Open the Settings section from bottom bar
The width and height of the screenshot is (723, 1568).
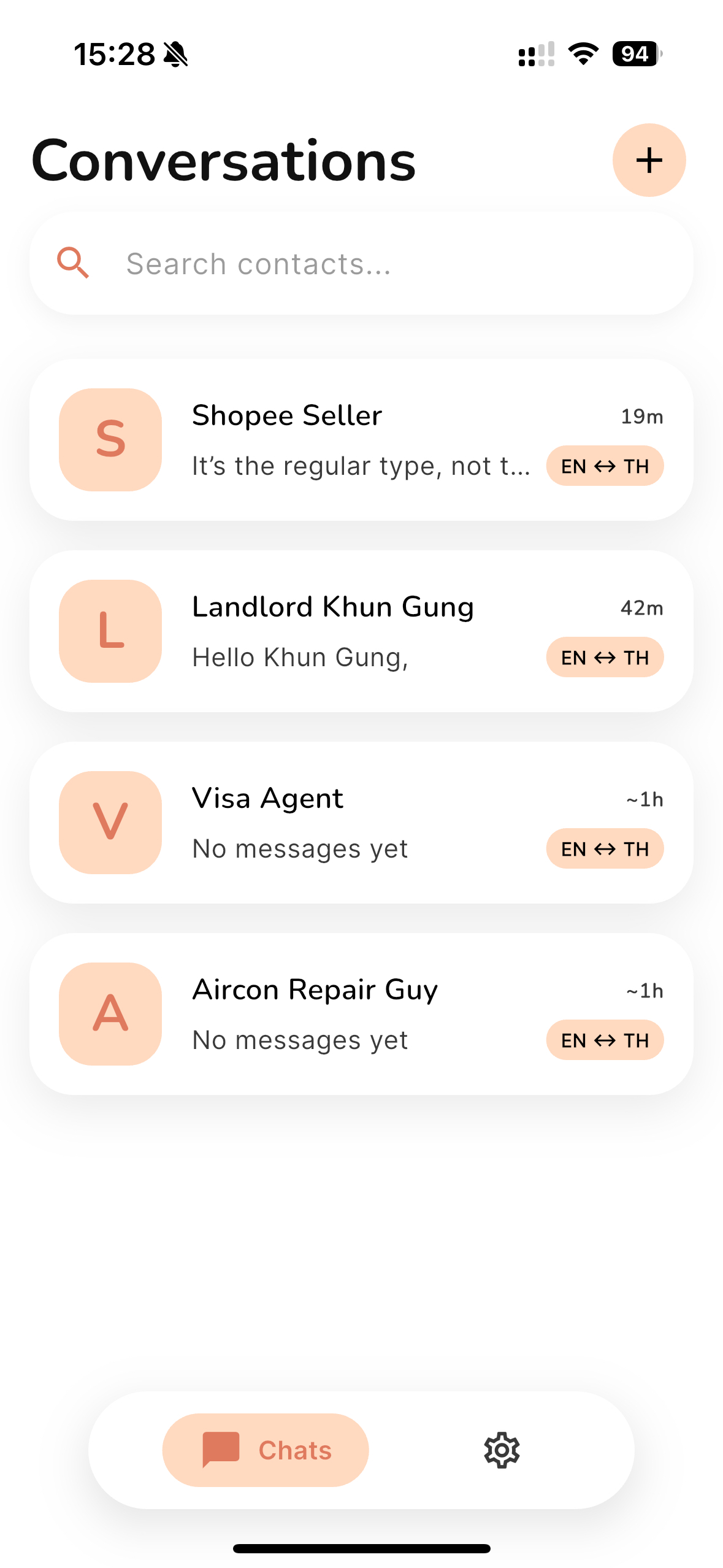point(500,1450)
